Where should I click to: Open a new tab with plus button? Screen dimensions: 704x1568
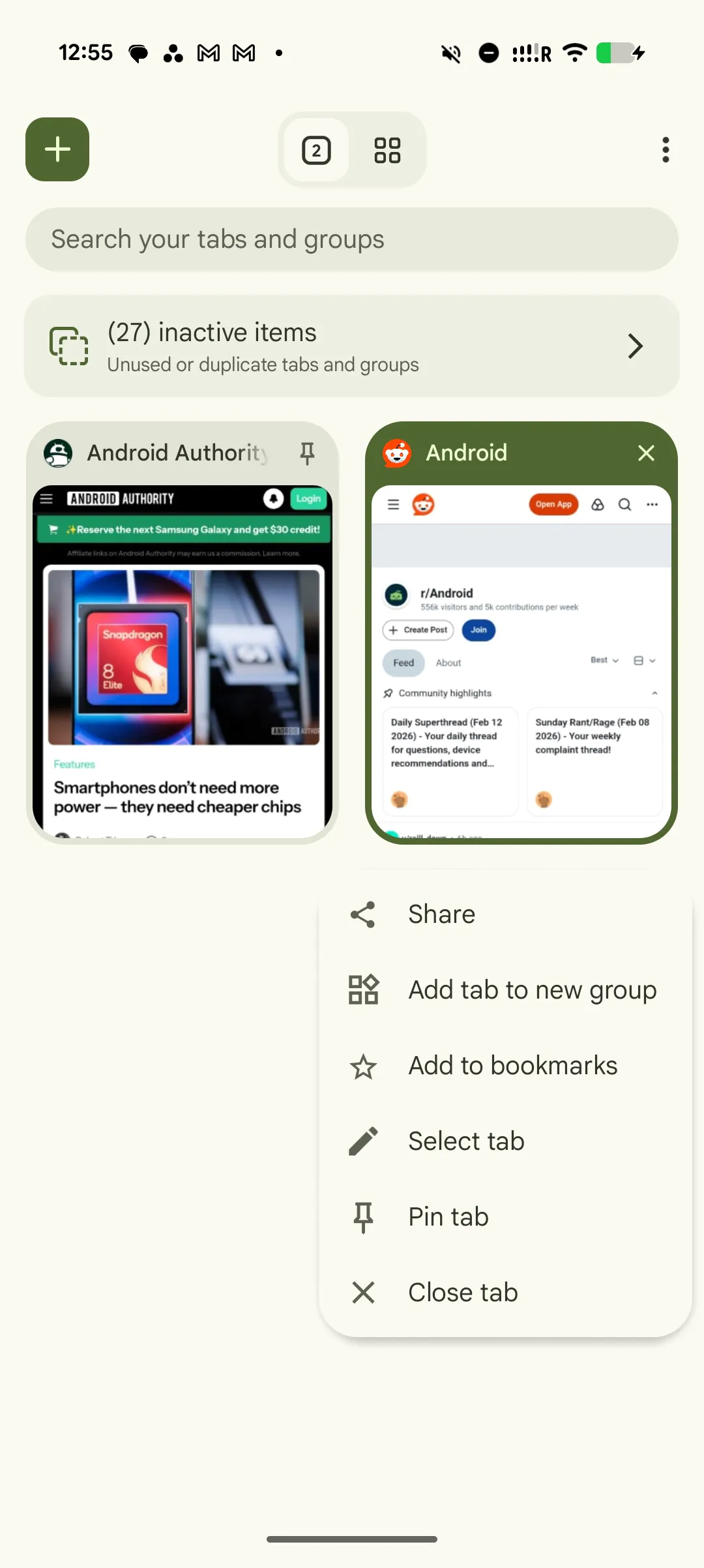point(57,149)
